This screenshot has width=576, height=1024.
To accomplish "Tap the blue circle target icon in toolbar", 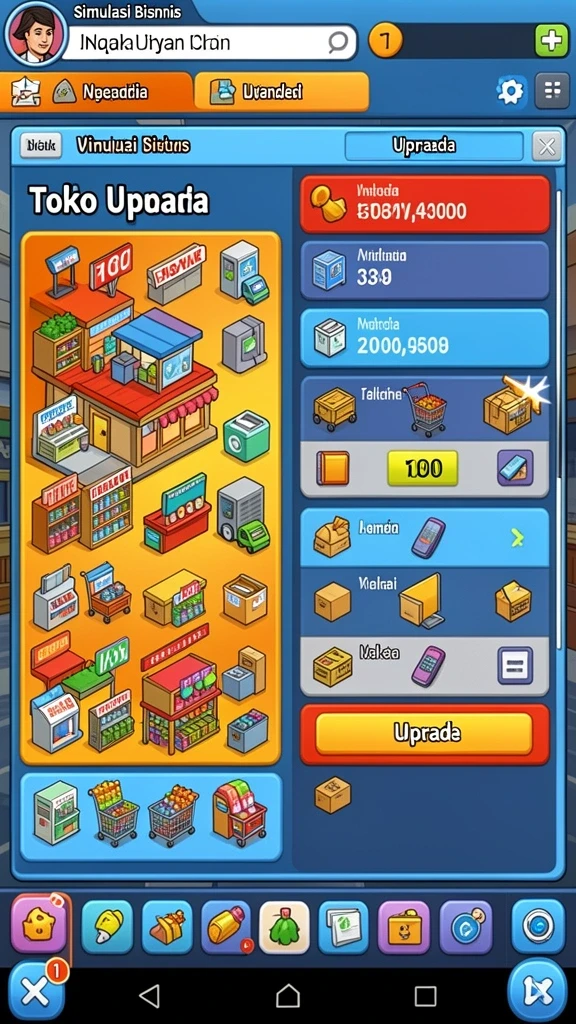I will [538, 926].
